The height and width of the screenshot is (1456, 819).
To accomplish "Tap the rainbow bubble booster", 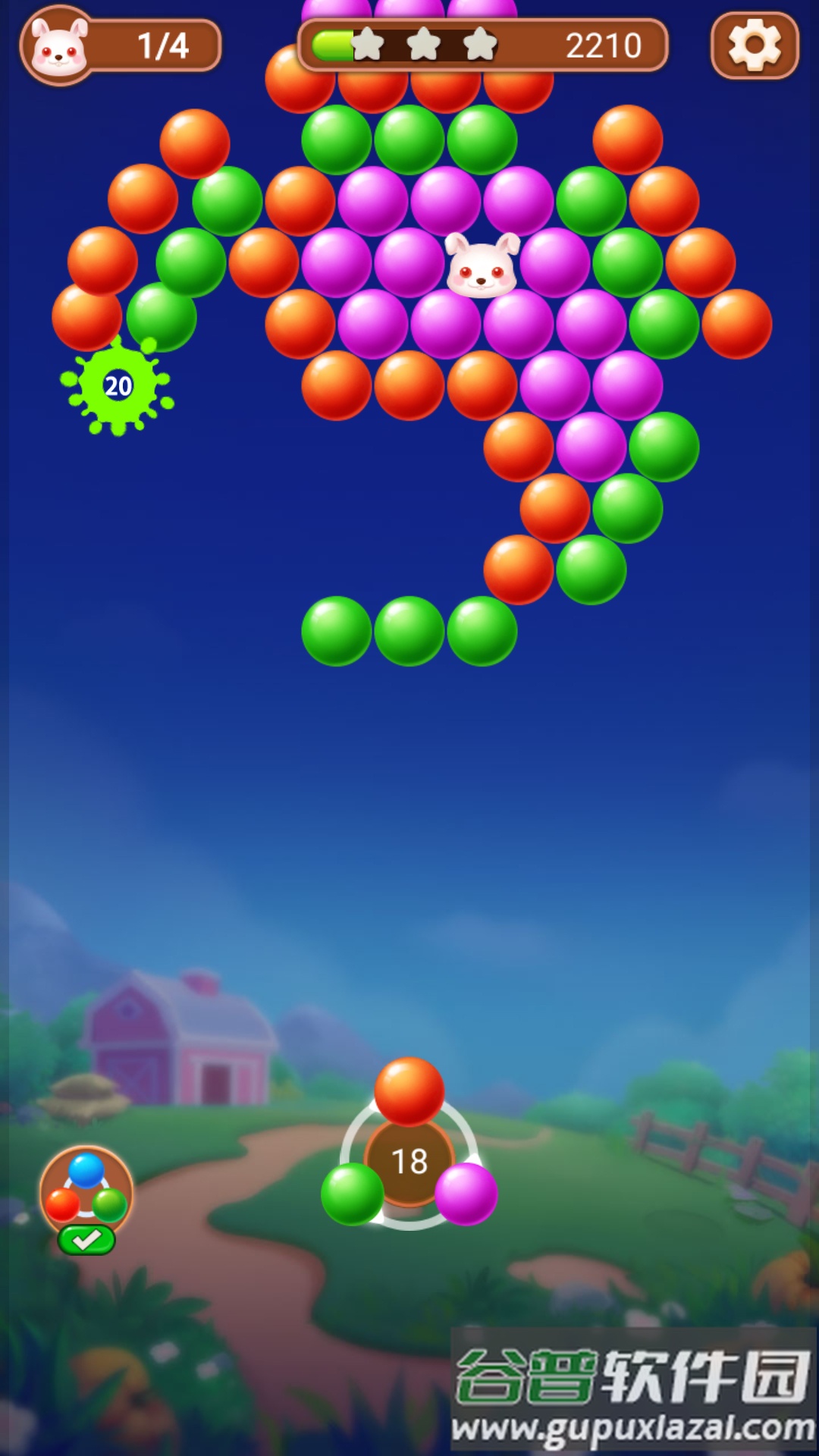I will (x=86, y=1191).
